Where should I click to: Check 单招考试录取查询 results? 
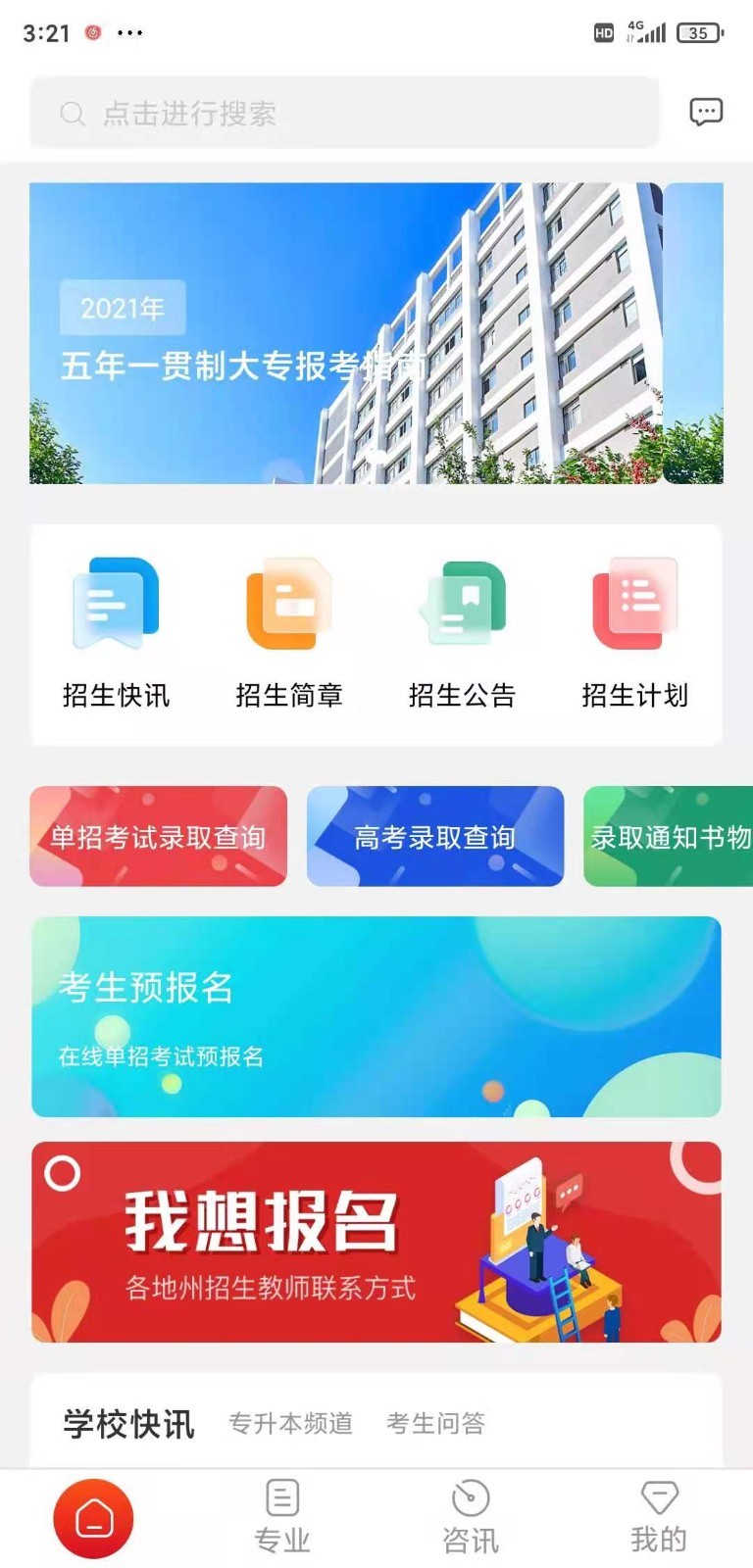coord(159,836)
